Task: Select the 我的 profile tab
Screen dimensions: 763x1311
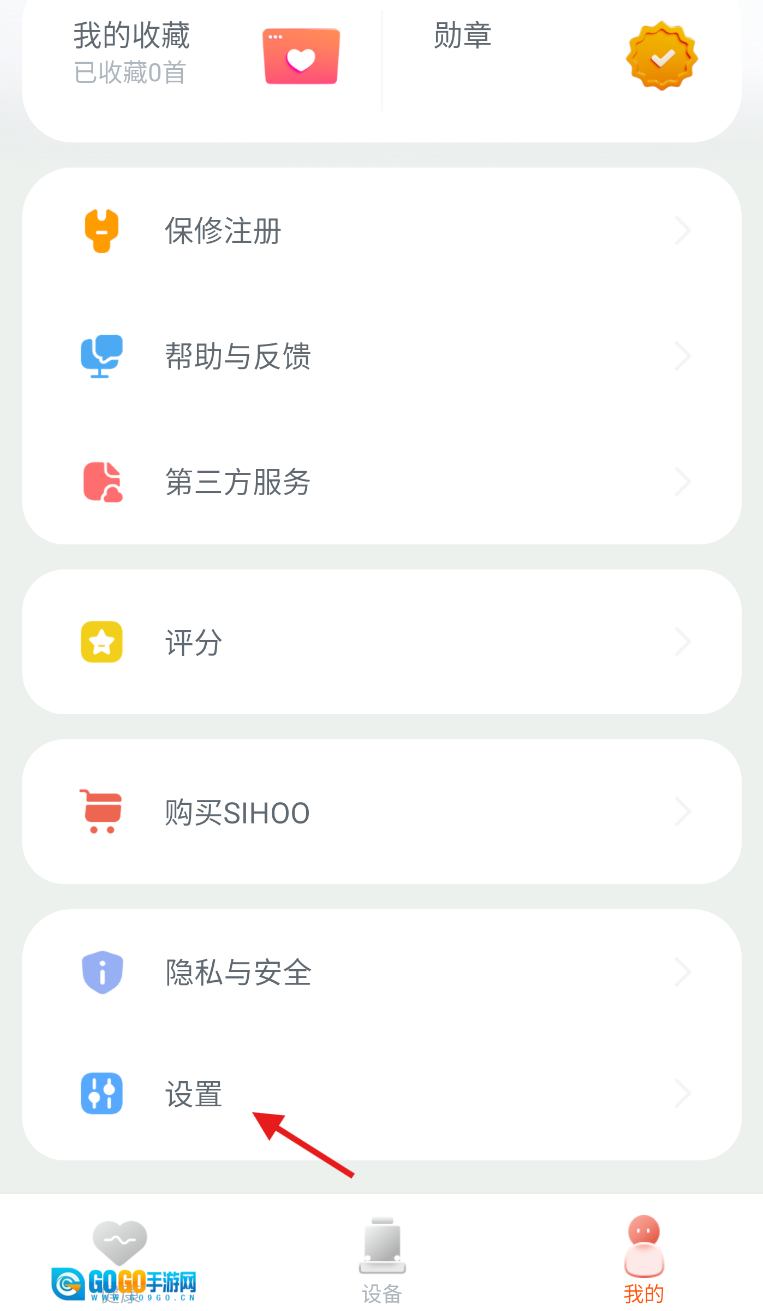Action: pyautogui.click(x=643, y=1258)
